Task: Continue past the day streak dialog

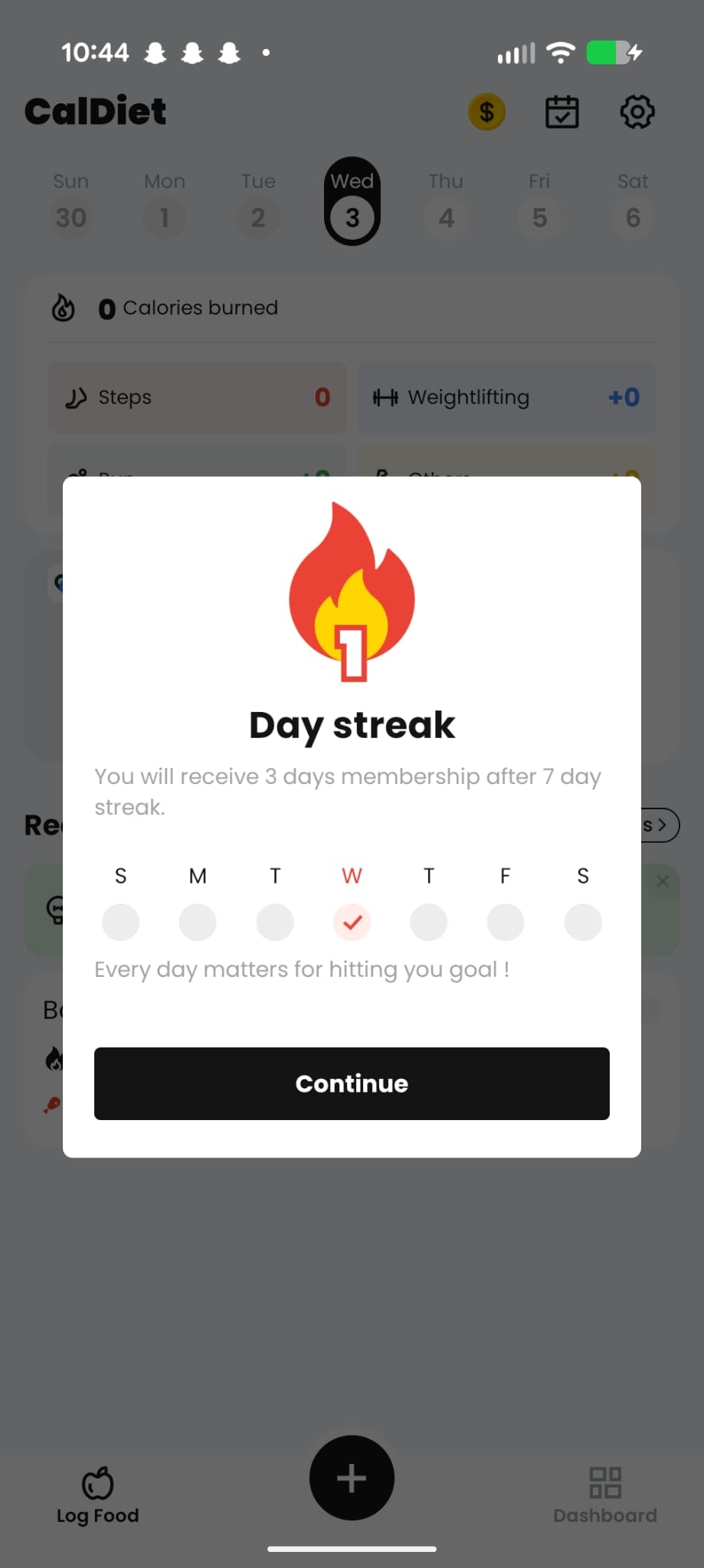Action: [352, 1083]
